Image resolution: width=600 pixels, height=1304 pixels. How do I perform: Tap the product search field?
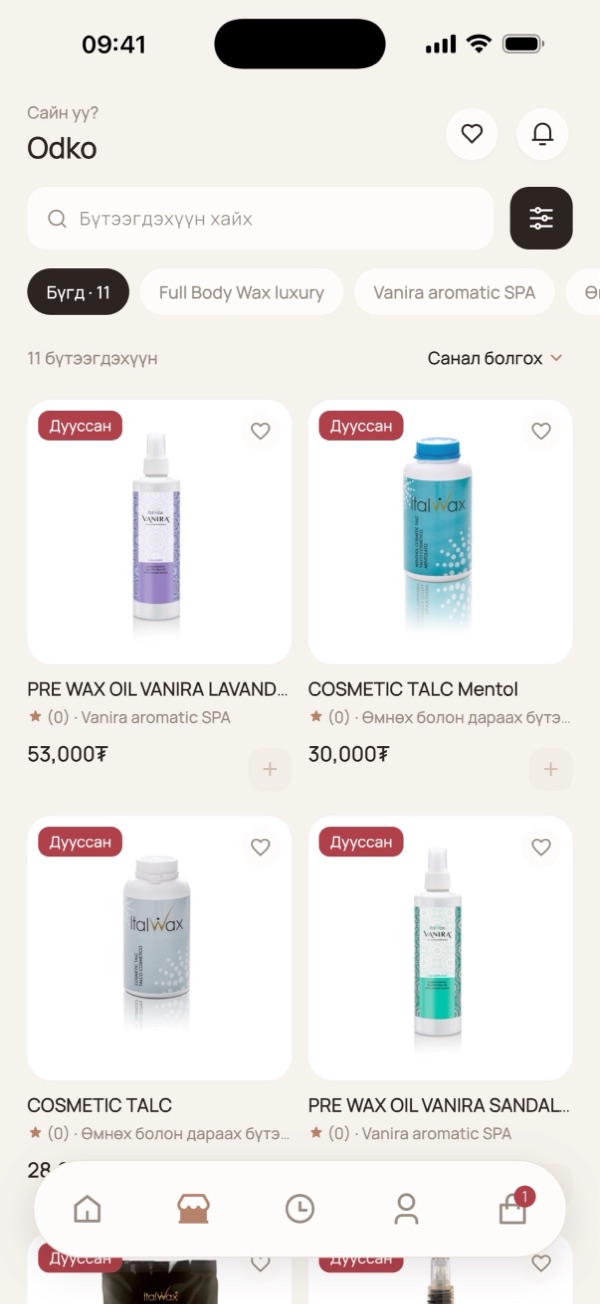[x=260, y=218]
